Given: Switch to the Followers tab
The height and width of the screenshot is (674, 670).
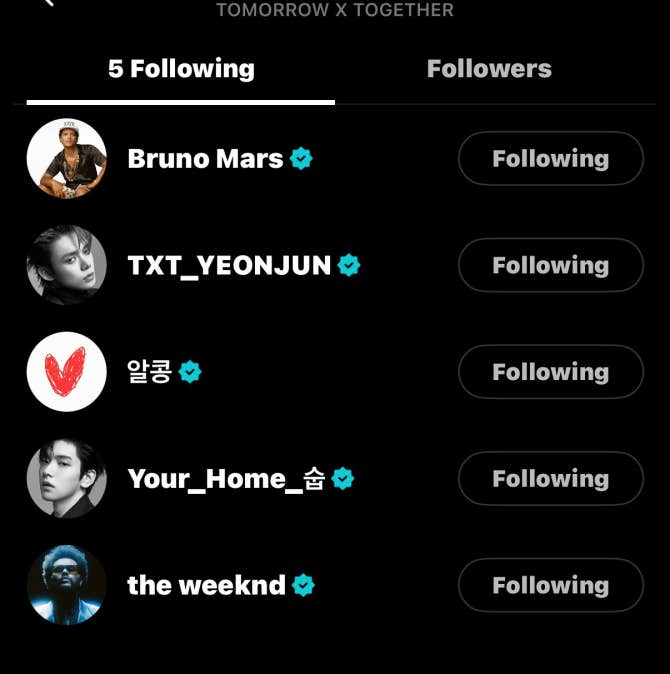Looking at the screenshot, I should coord(489,69).
